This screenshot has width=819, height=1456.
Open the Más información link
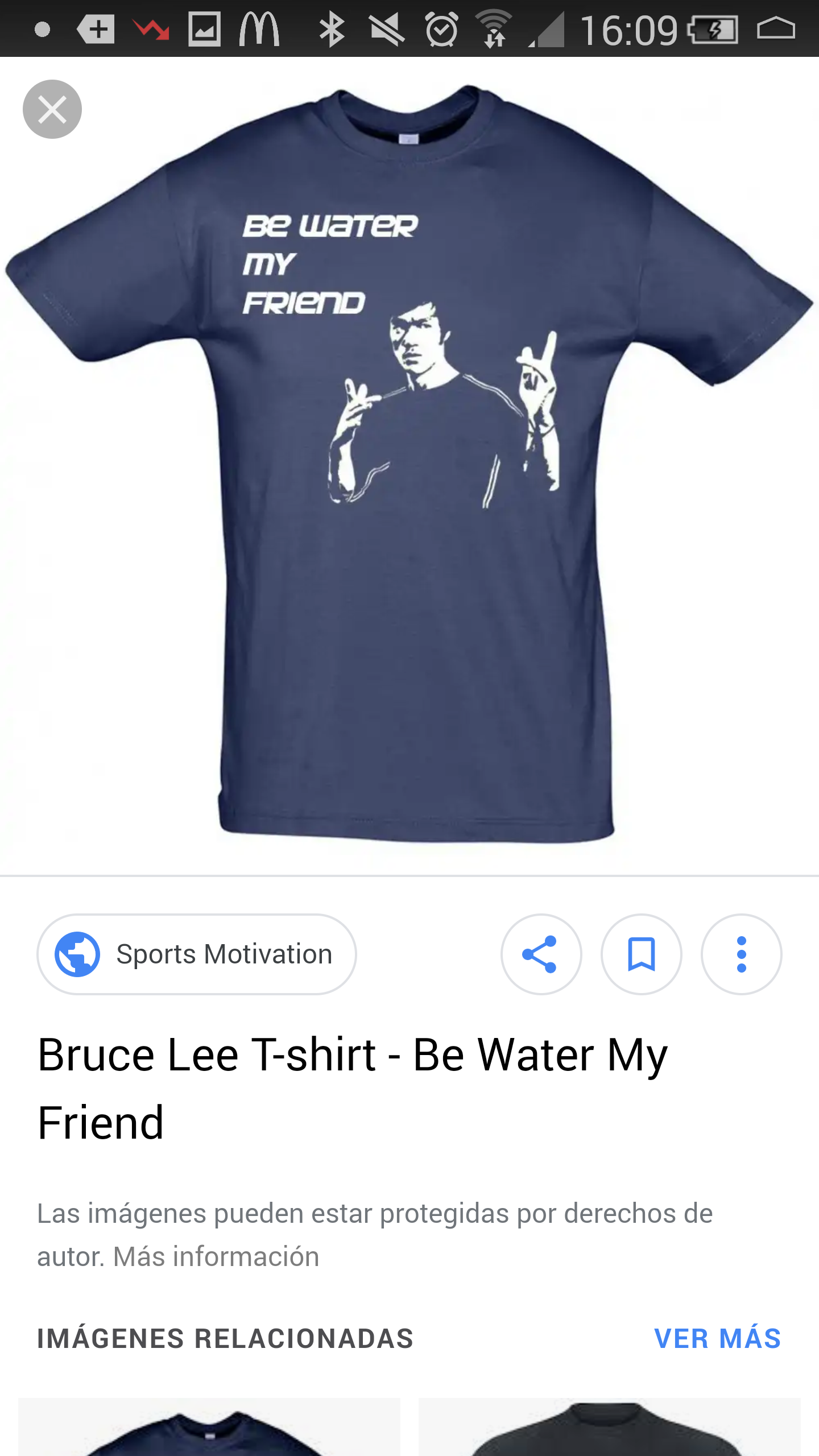coord(216,1256)
